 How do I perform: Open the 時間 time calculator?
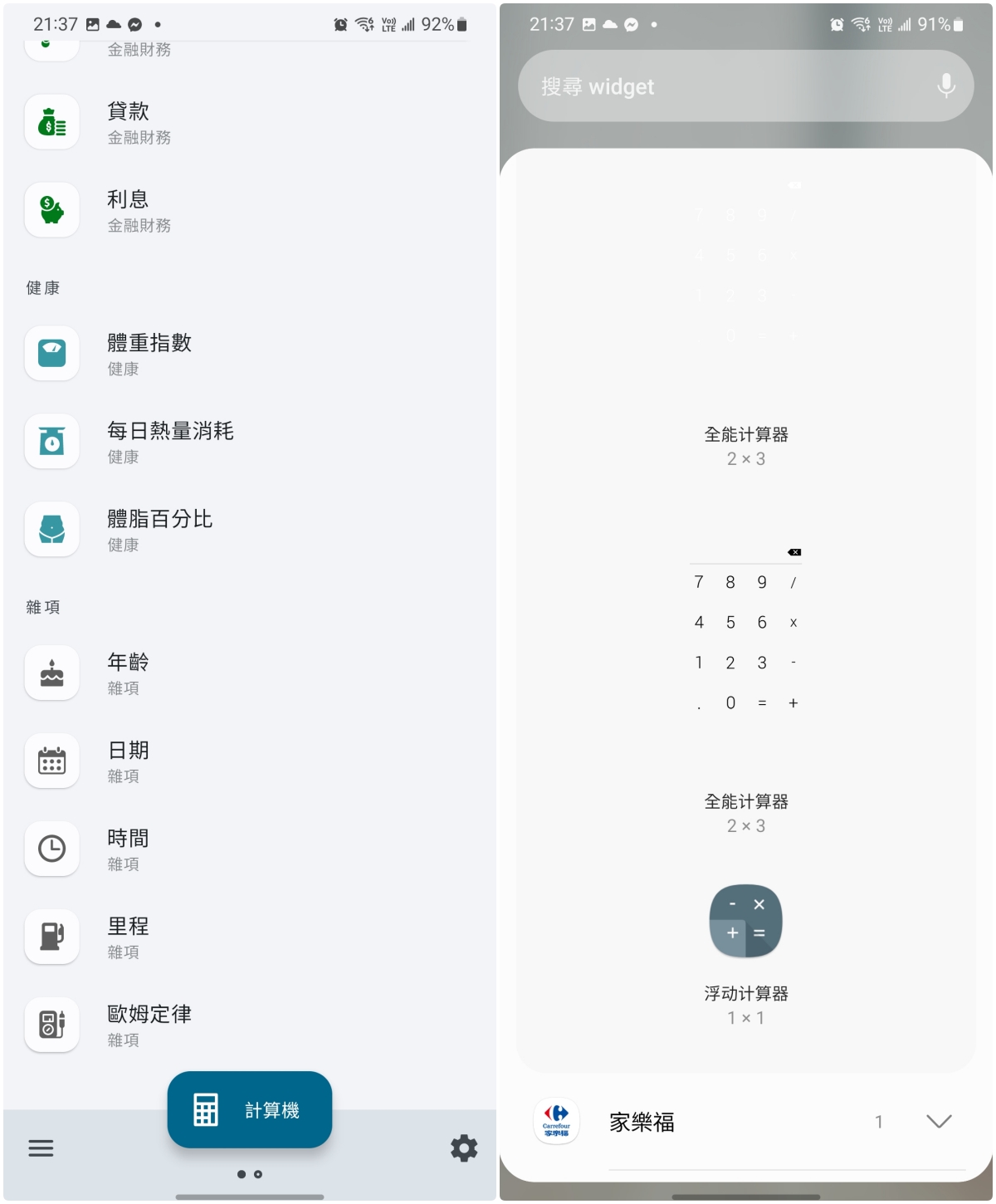(129, 849)
